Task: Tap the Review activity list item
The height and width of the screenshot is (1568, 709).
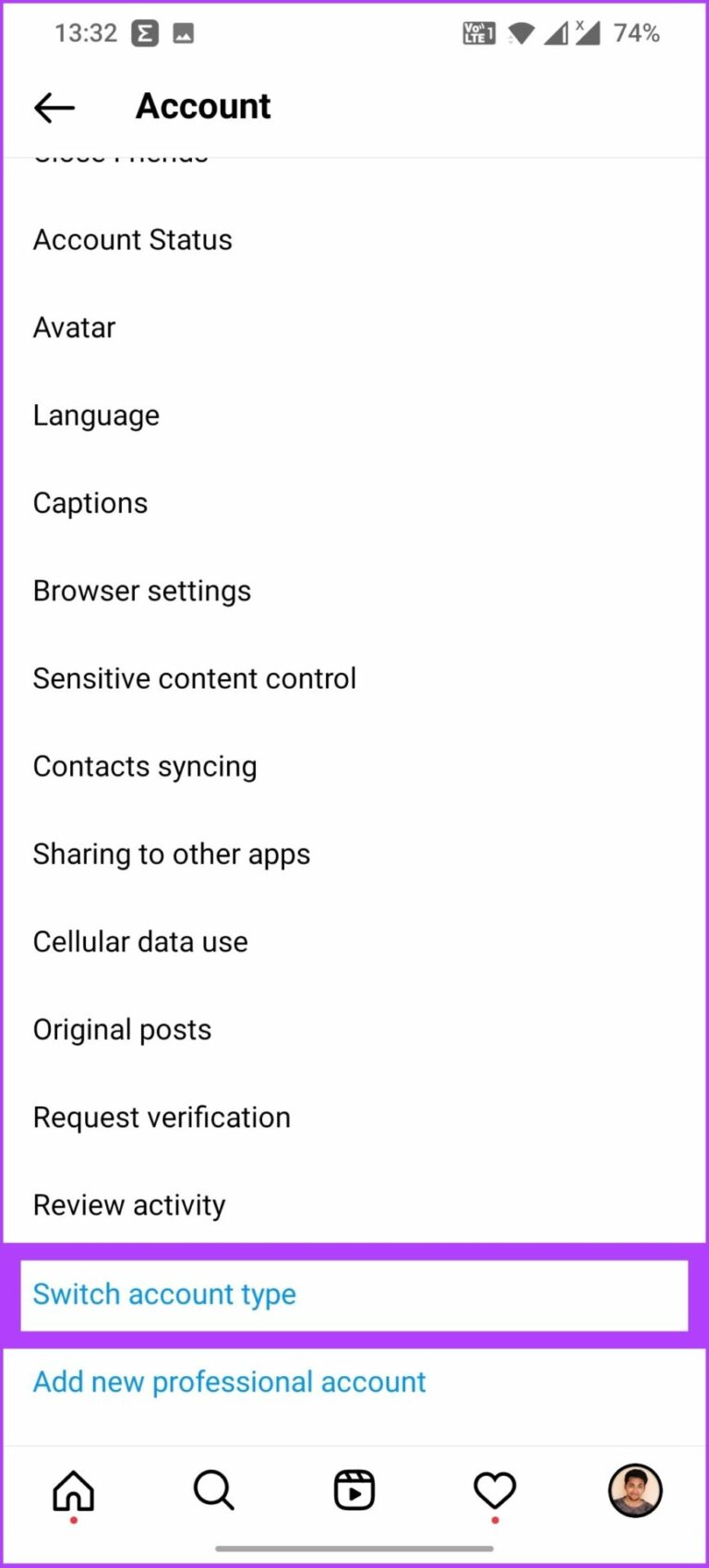Action: click(x=128, y=1204)
